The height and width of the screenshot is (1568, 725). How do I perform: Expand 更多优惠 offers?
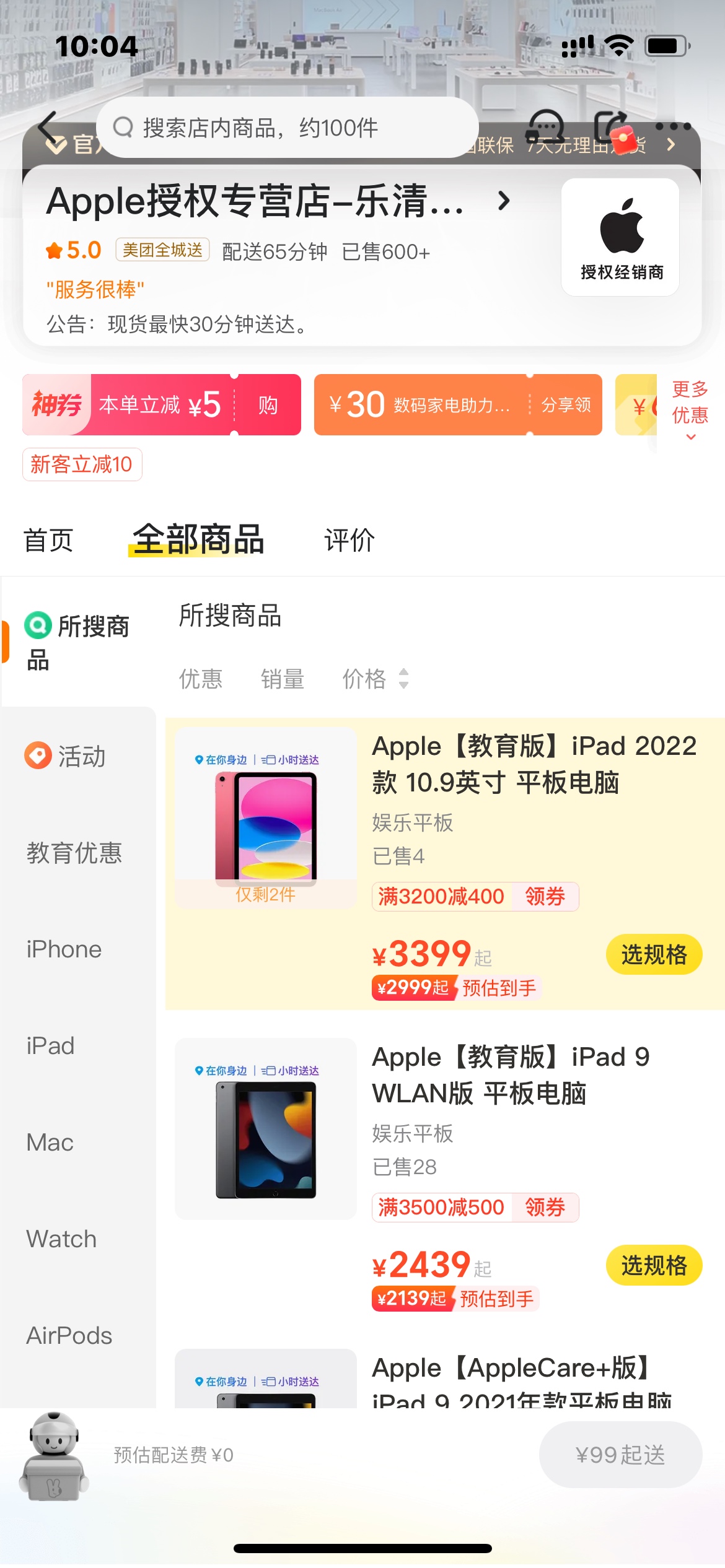(690, 409)
